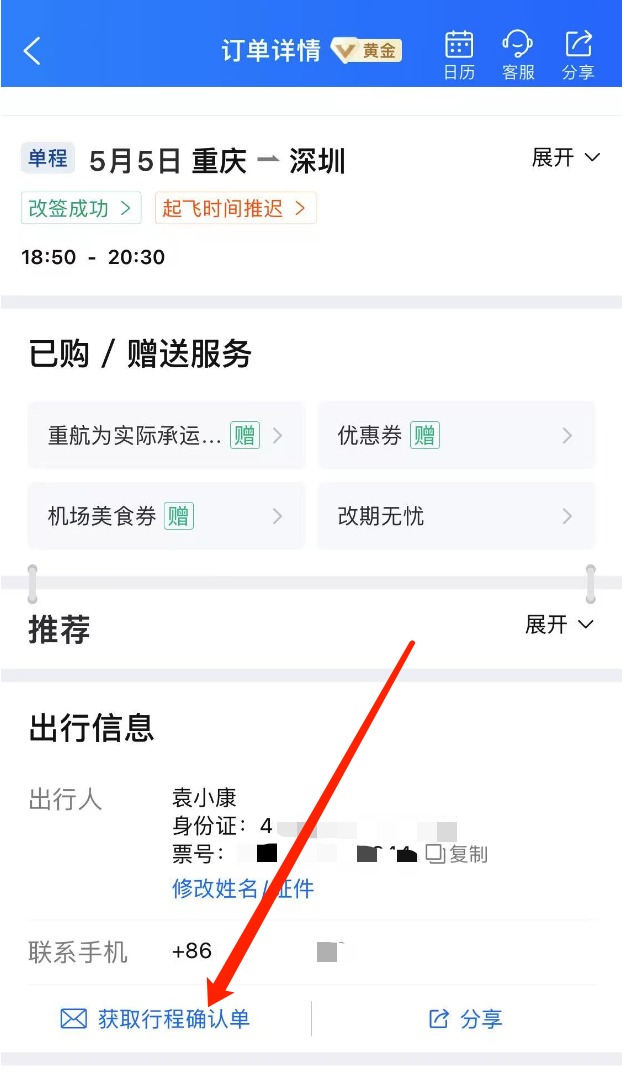Go back from order details
The image size is (635, 1083).
[32, 52]
